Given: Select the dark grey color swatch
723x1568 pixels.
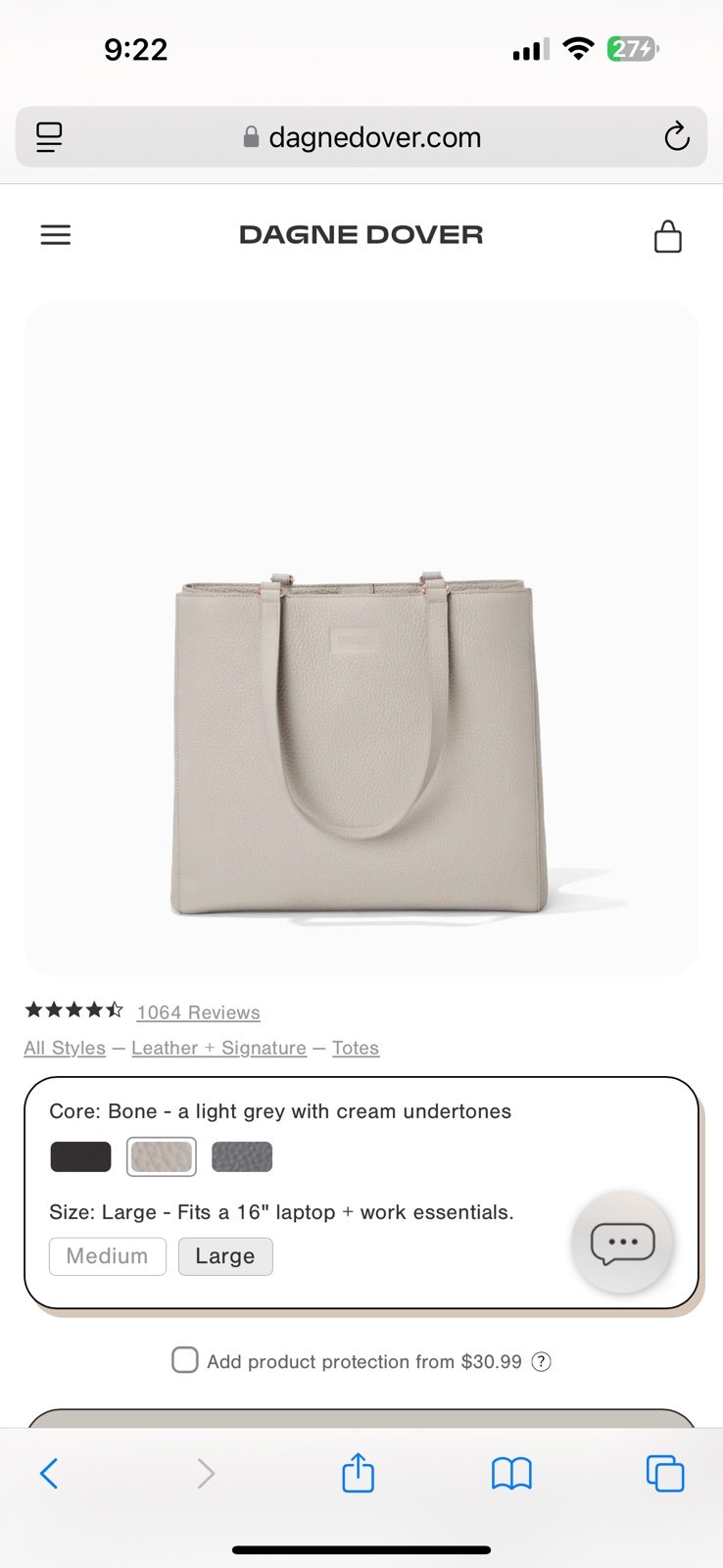Looking at the screenshot, I should (x=242, y=1156).
